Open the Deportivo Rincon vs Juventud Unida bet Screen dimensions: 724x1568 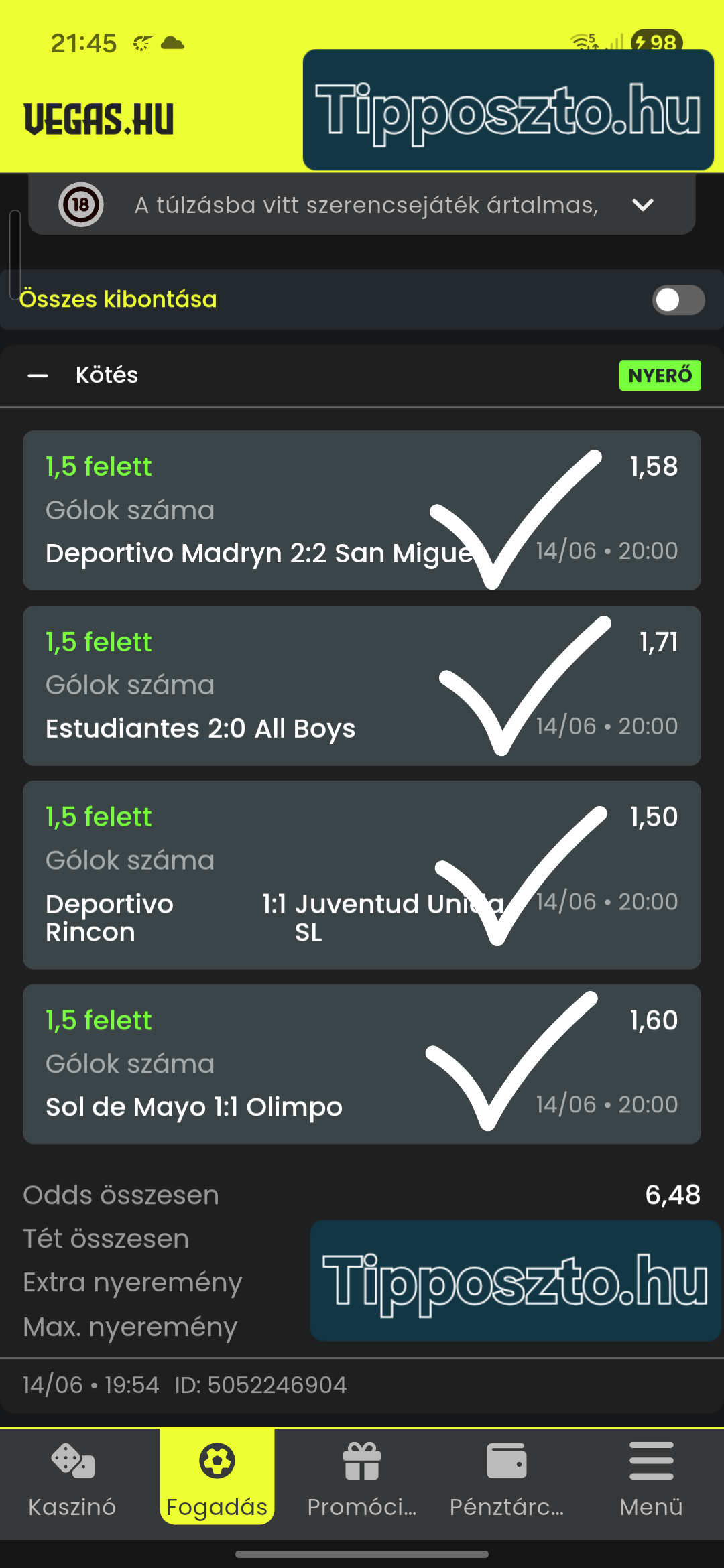click(362, 874)
